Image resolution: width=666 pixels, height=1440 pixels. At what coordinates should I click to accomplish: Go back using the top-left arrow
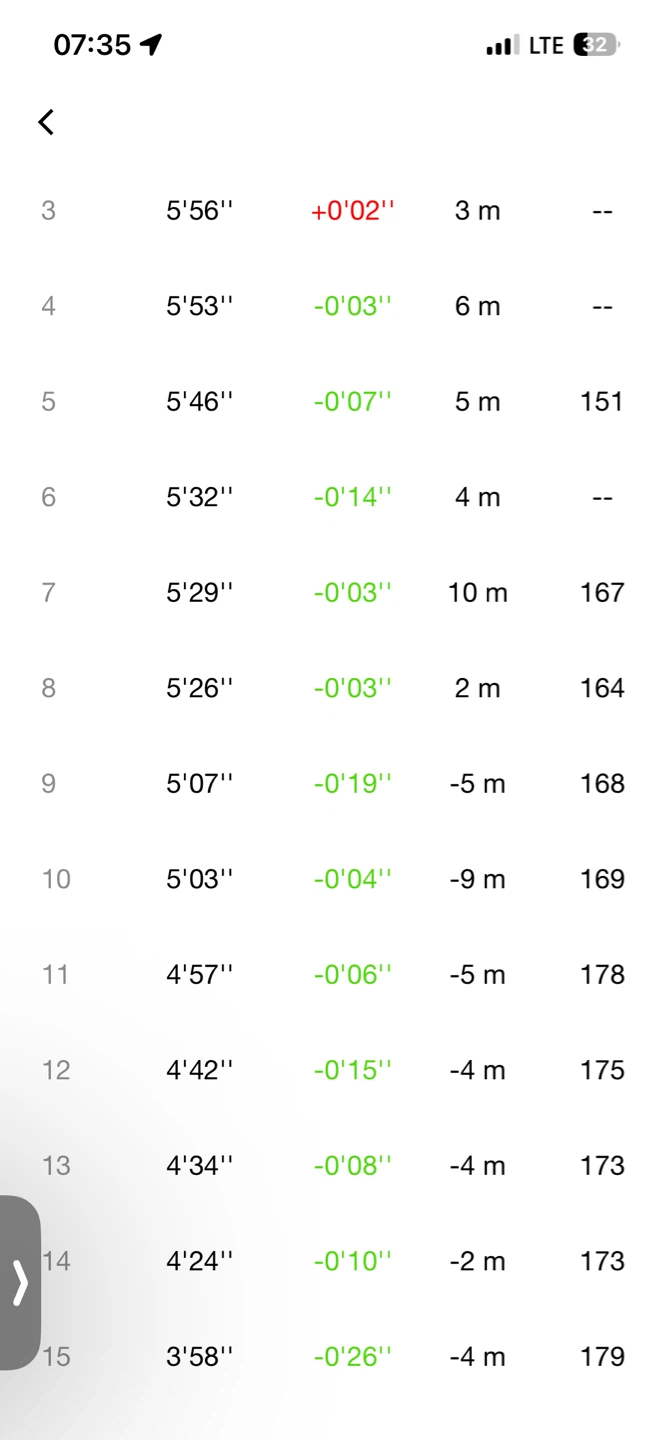tap(46, 122)
